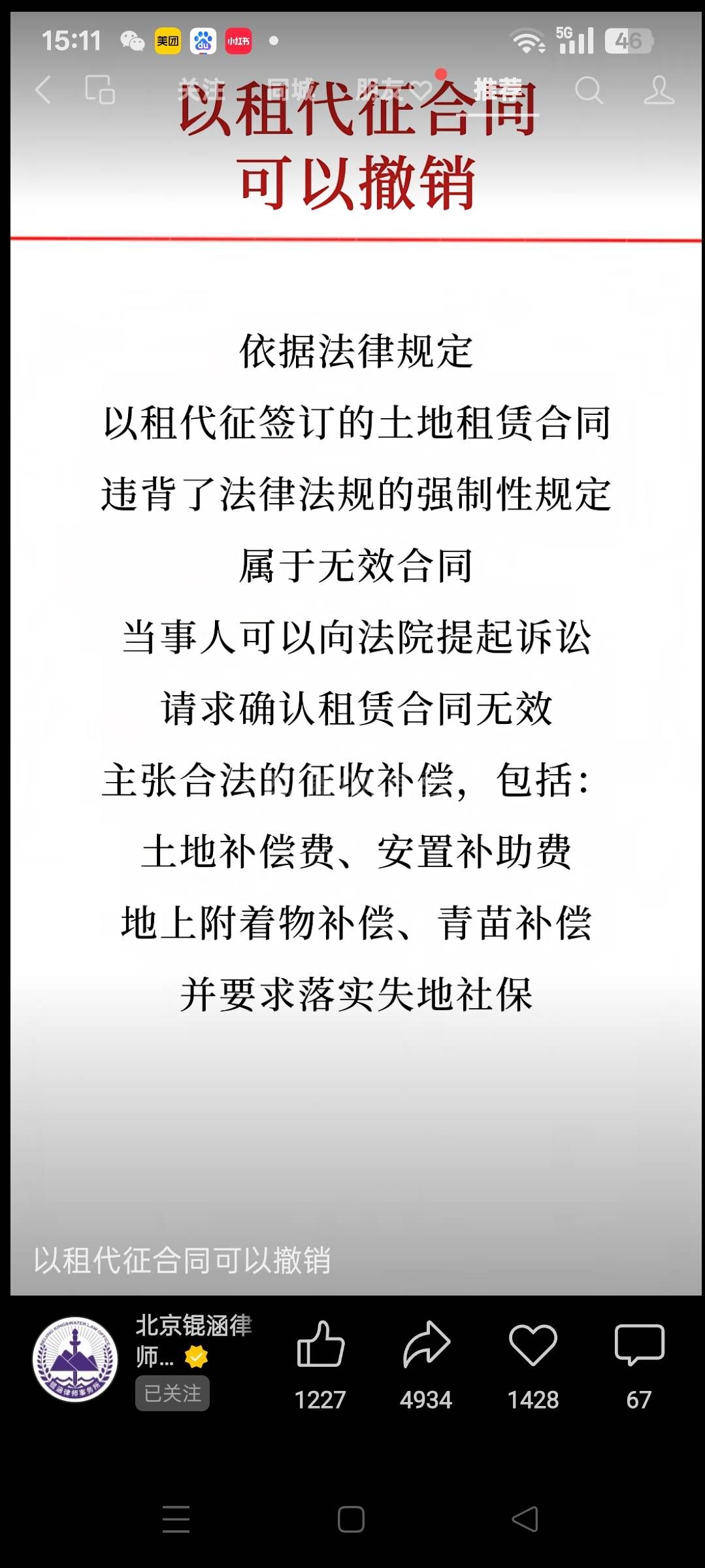Open the search icon

(x=589, y=90)
